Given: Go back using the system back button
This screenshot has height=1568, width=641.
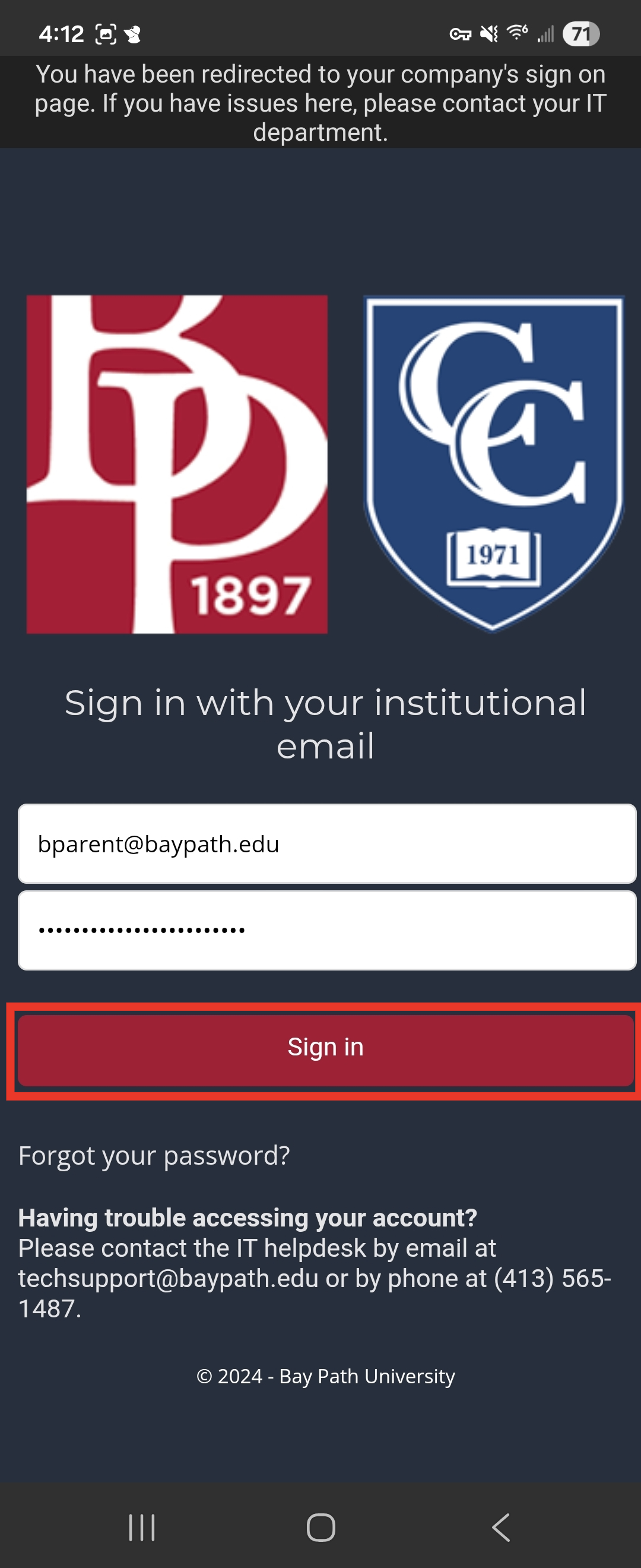Looking at the screenshot, I should pos(500,1527).
